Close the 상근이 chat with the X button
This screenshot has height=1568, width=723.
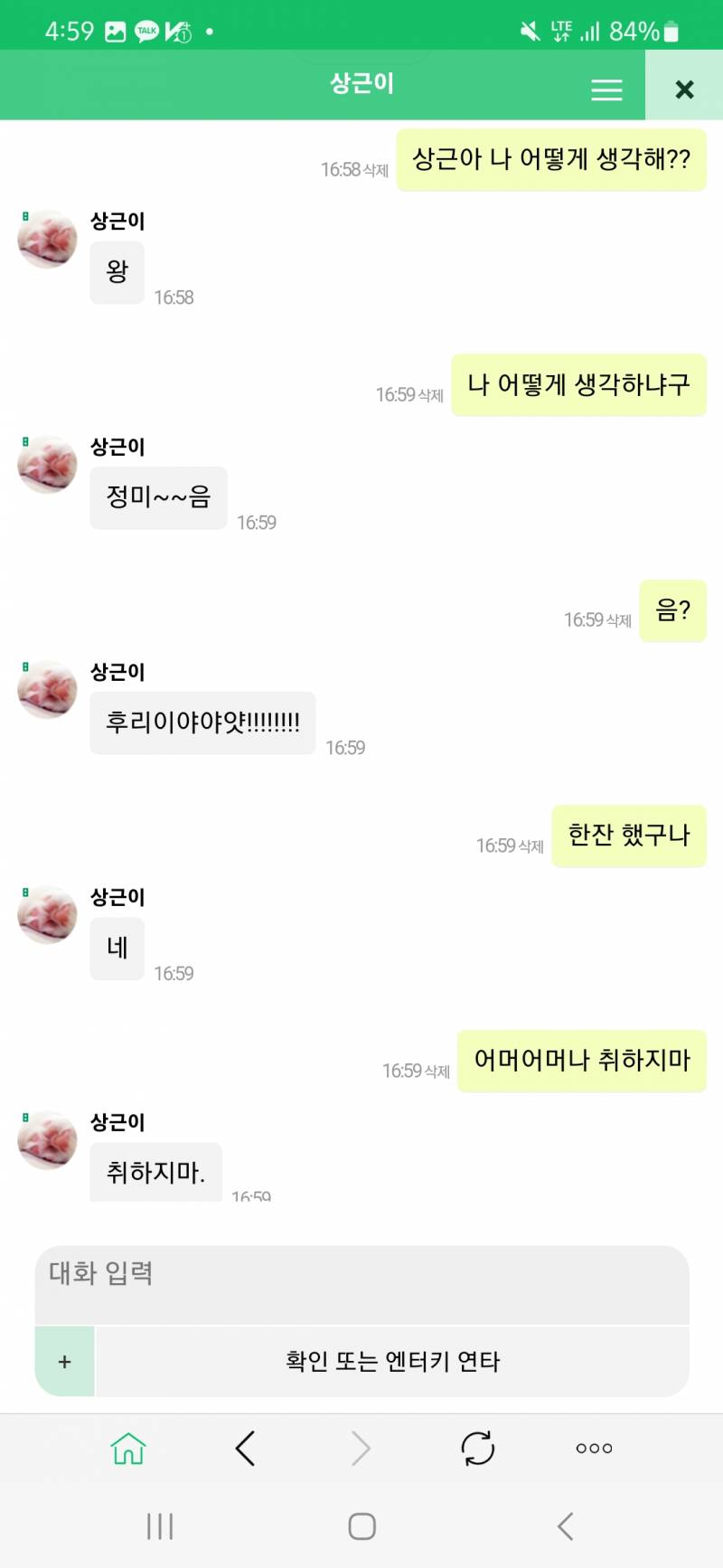685,90
